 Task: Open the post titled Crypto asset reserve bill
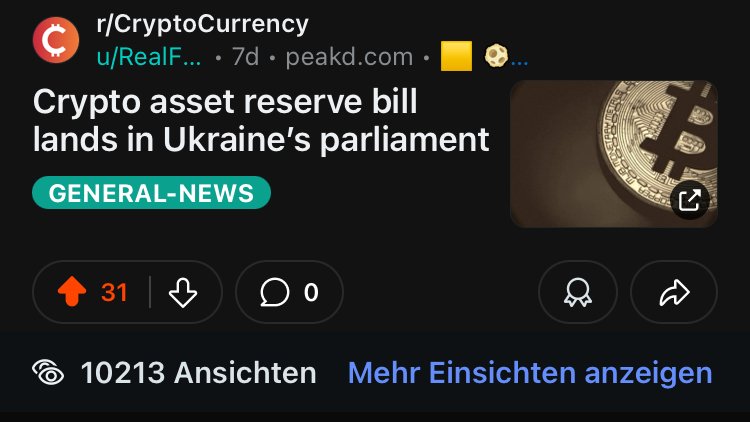point(261,121)
